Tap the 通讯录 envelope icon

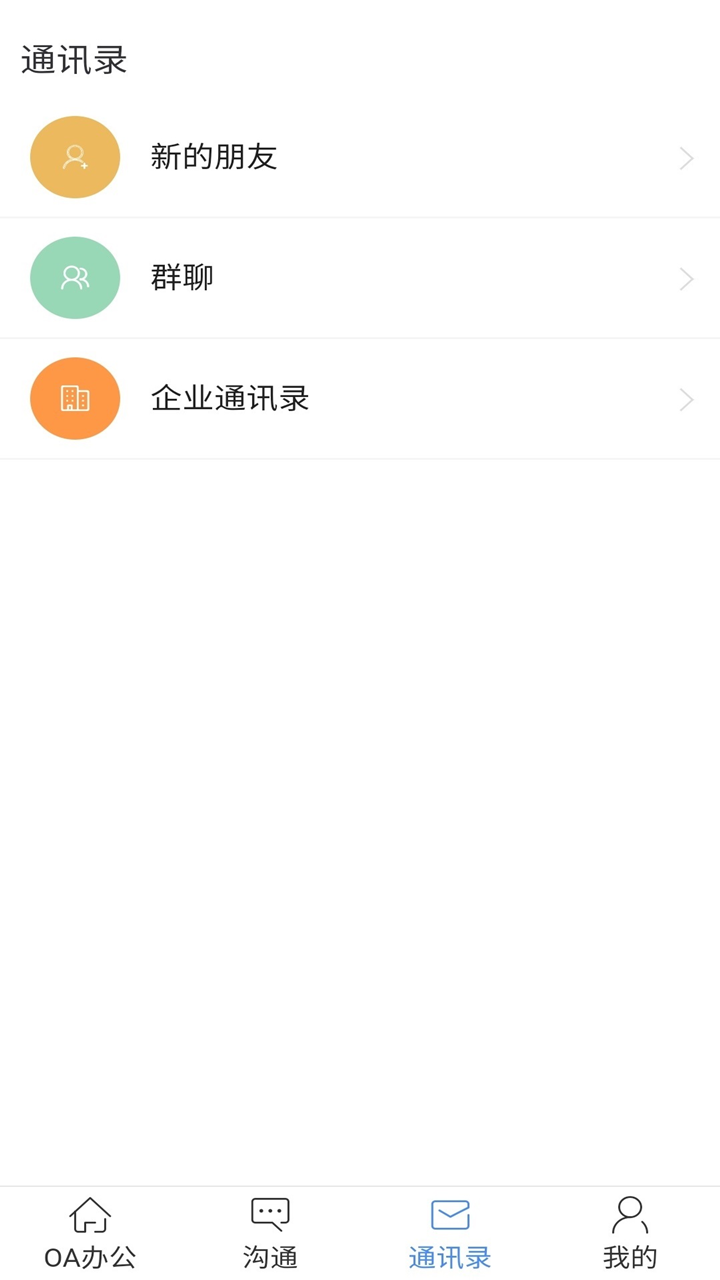tap(449, 1213)
